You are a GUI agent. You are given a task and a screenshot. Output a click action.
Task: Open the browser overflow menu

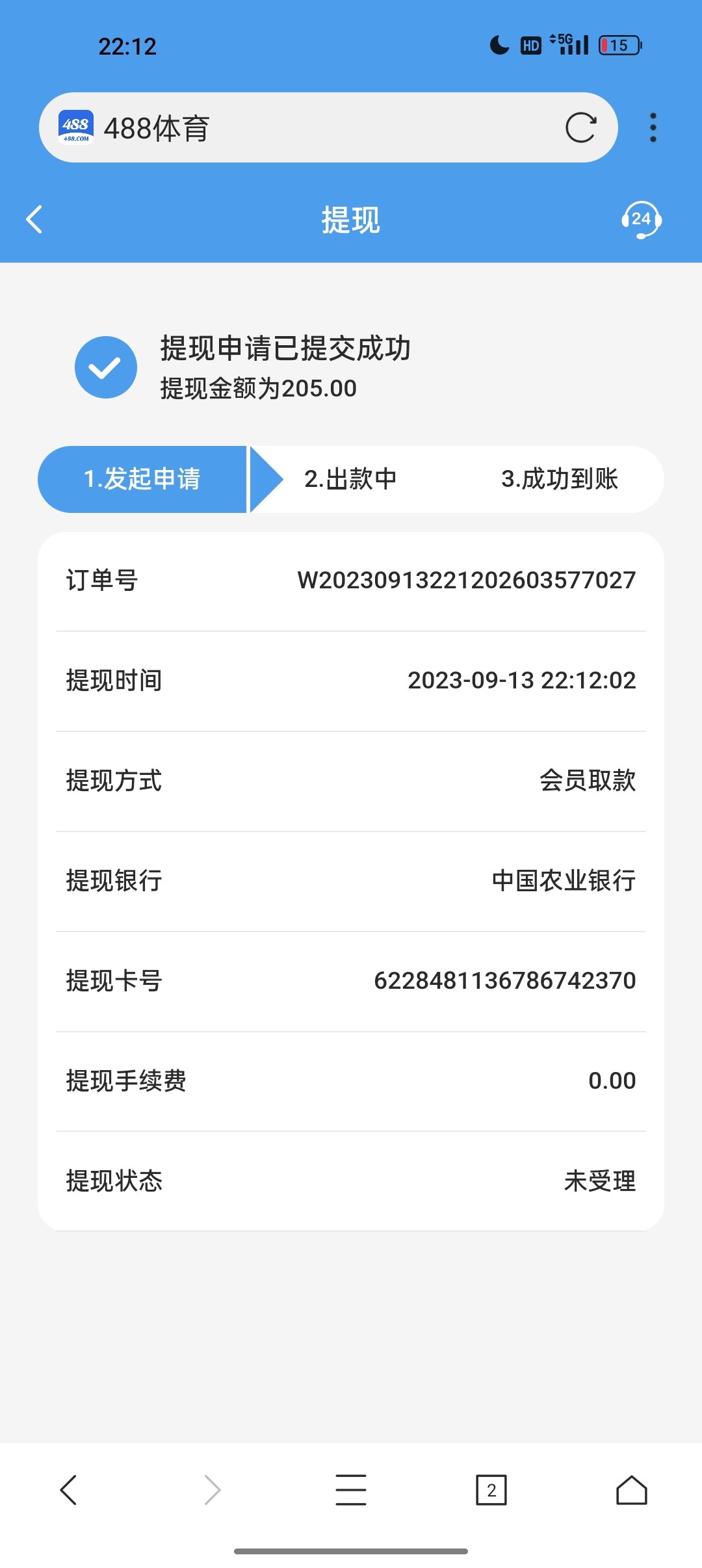[653, 127]
